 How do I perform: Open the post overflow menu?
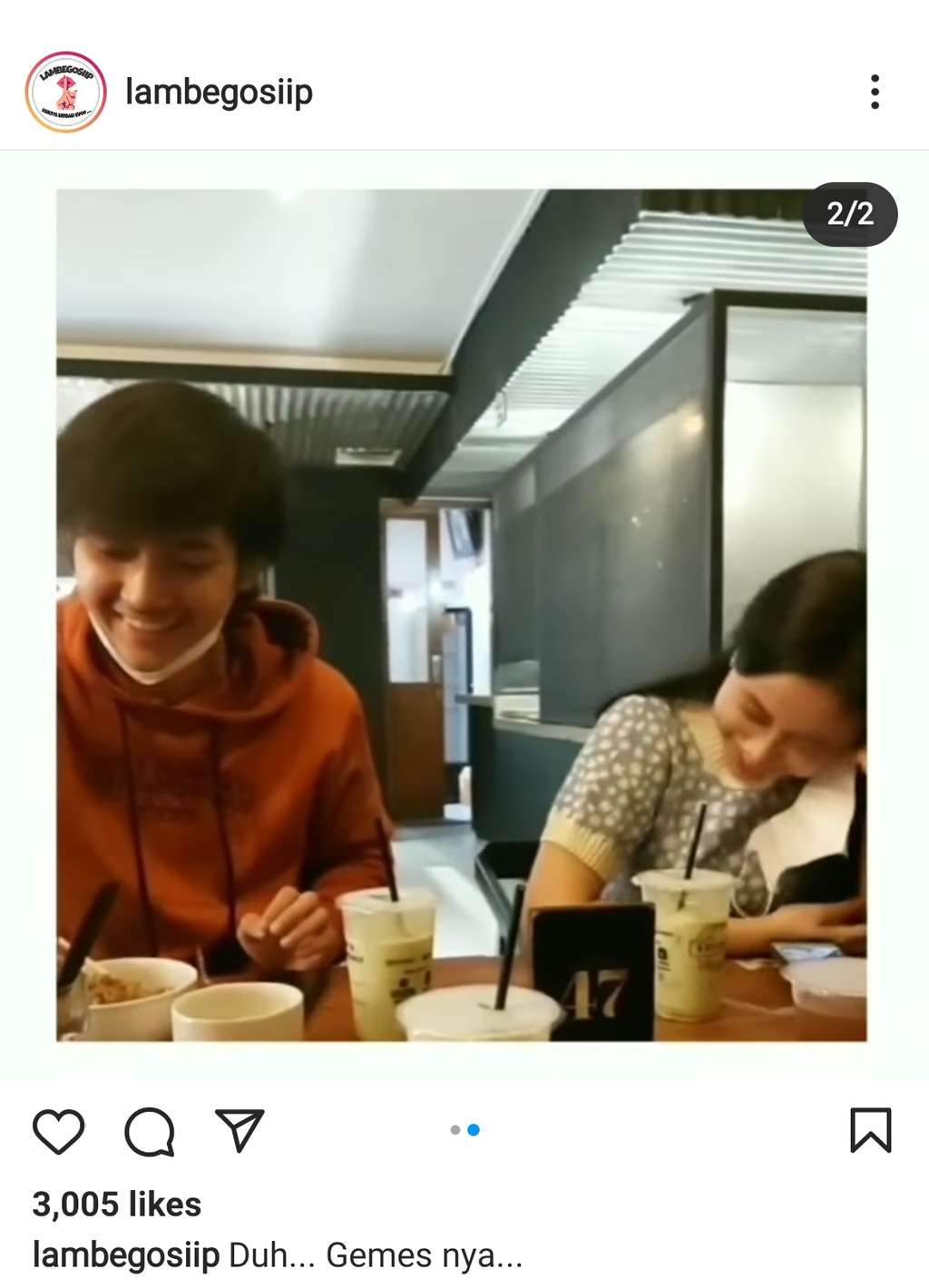pyautogui.click(x=874, y=92)
